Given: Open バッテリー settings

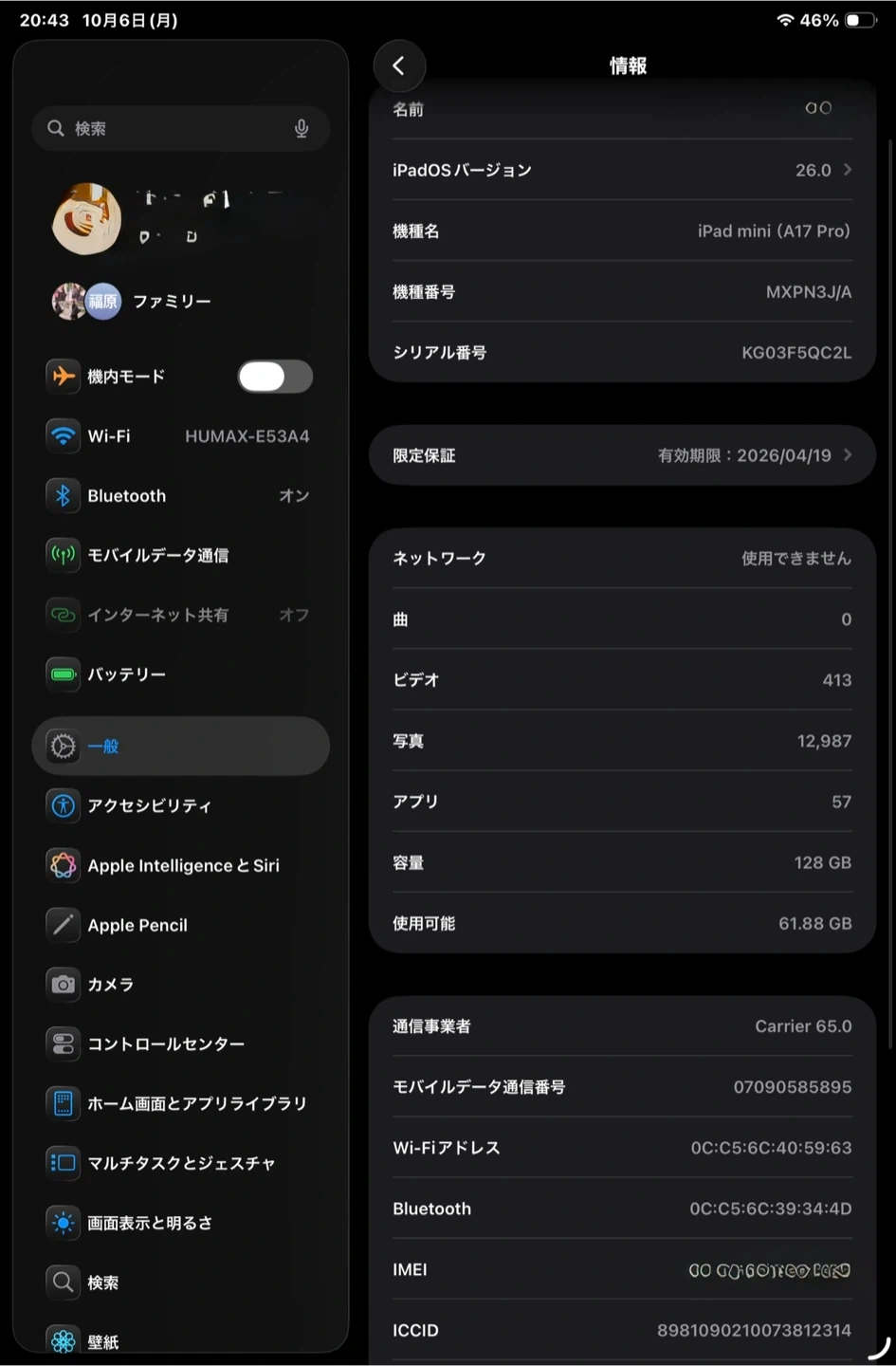Looking at the screenshot, I should pyautogui.click(x=180, y=674).
